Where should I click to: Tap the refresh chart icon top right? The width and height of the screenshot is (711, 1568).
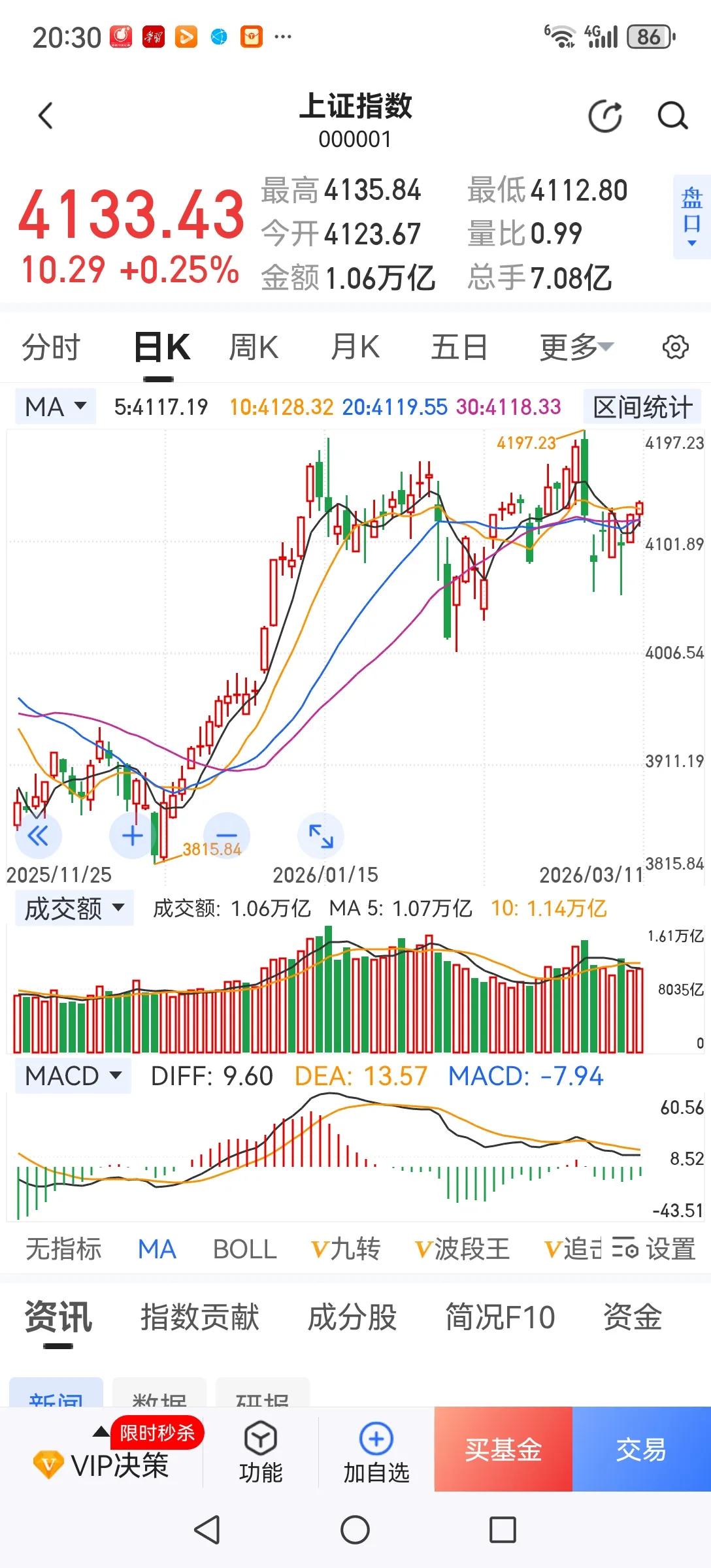click(603, 115)
